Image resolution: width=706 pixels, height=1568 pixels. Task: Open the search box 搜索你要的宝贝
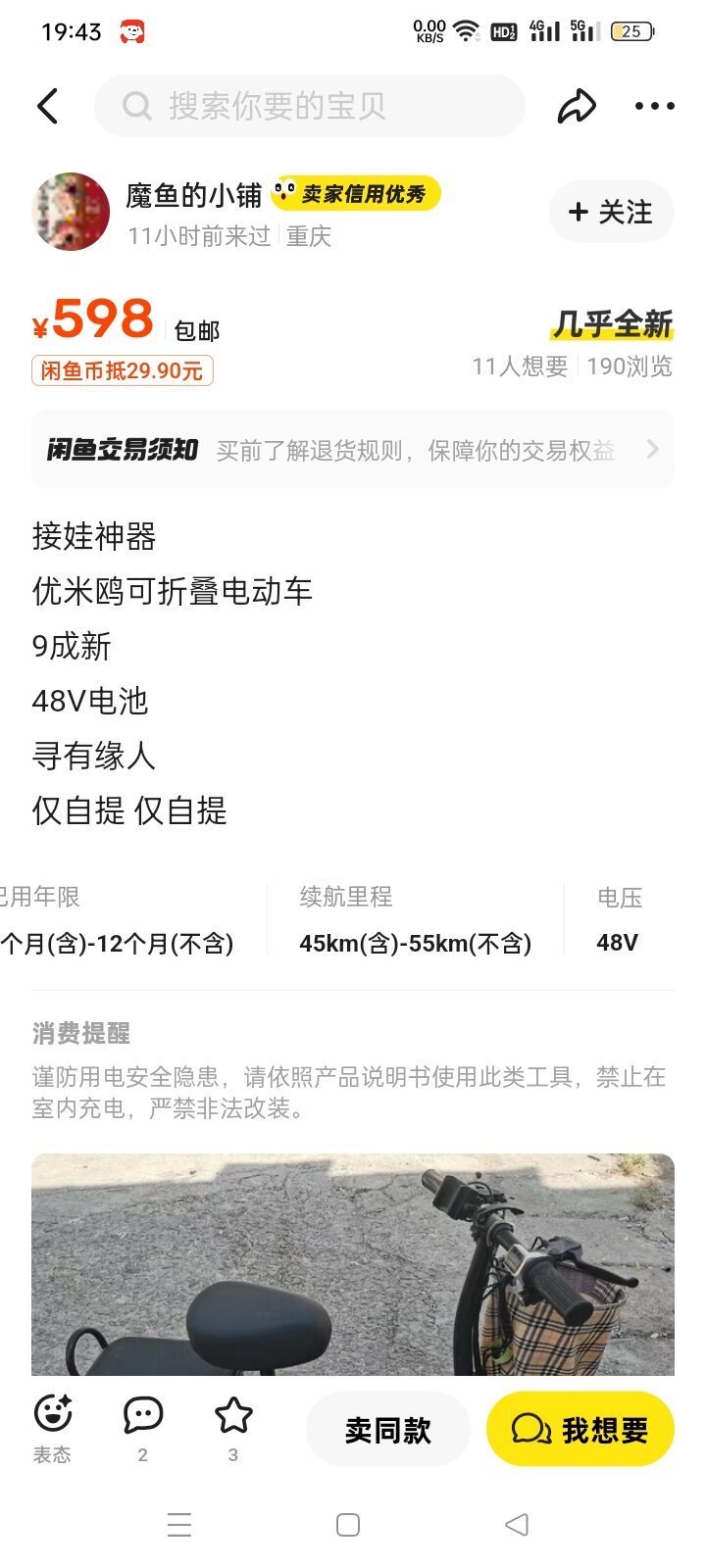[x=309, y=106]
